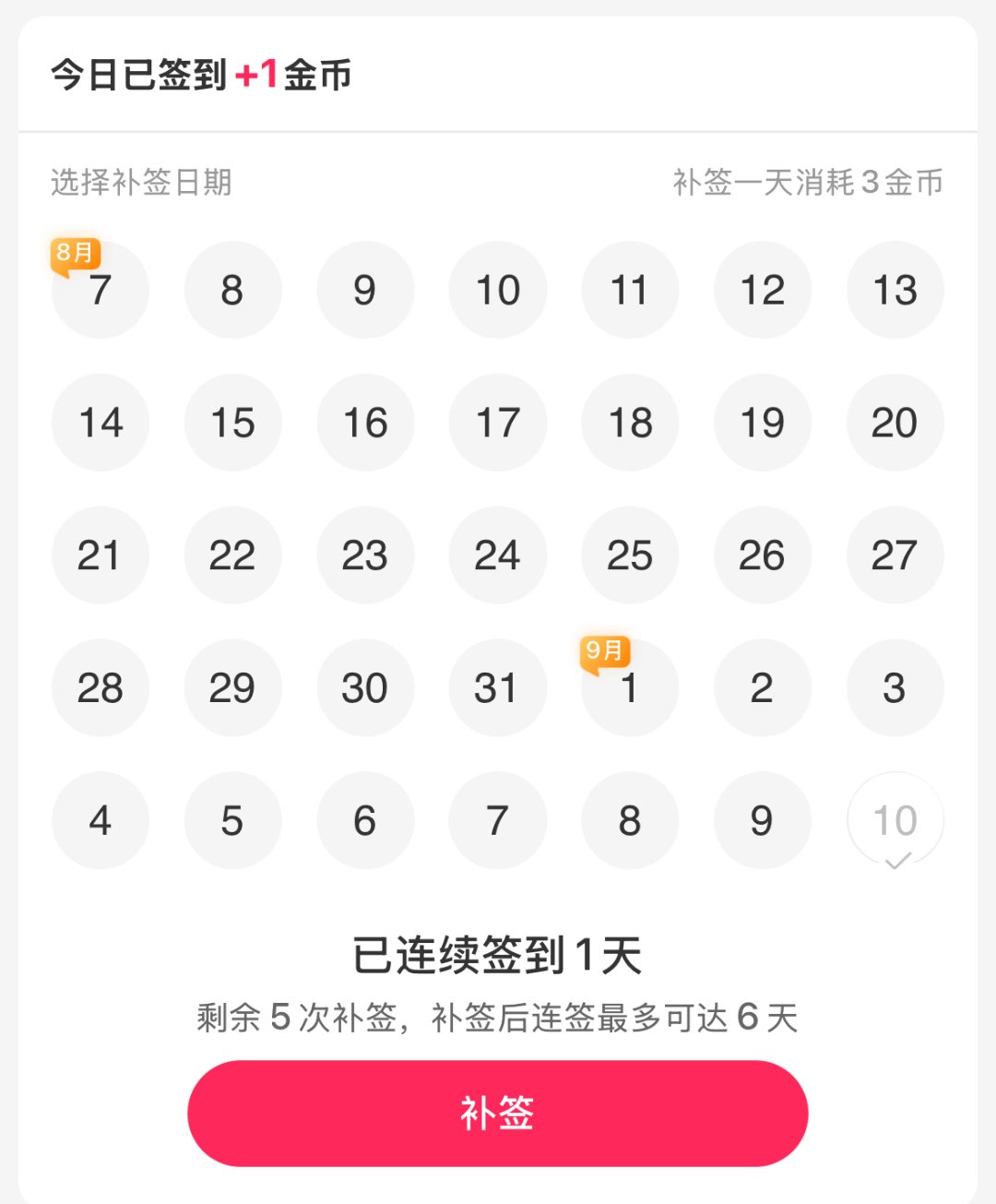
Task: Pick August 15 as the 补签 date
Action: click(x=232, y=423)
